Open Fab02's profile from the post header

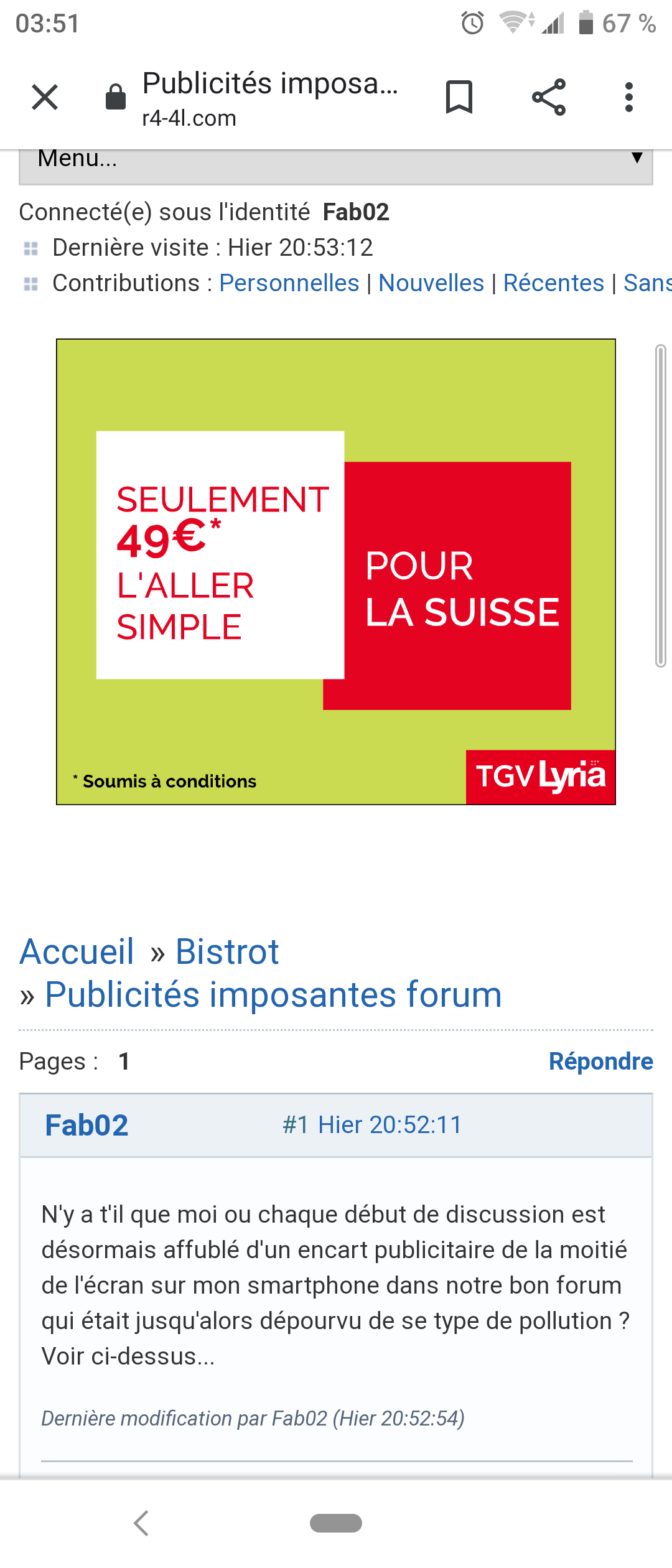(x=86, y=1126)
